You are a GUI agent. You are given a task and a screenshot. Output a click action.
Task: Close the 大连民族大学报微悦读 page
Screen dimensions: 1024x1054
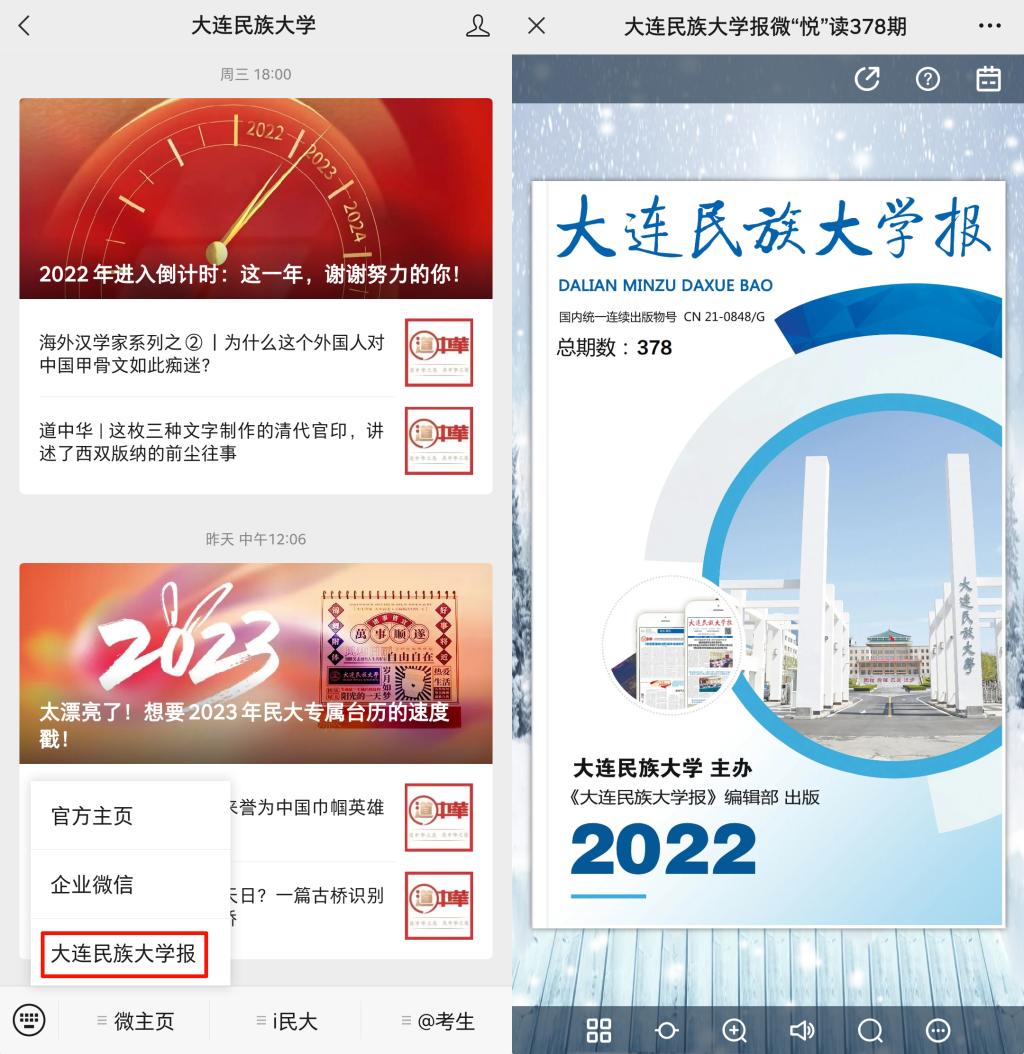(x=537, y=26)
